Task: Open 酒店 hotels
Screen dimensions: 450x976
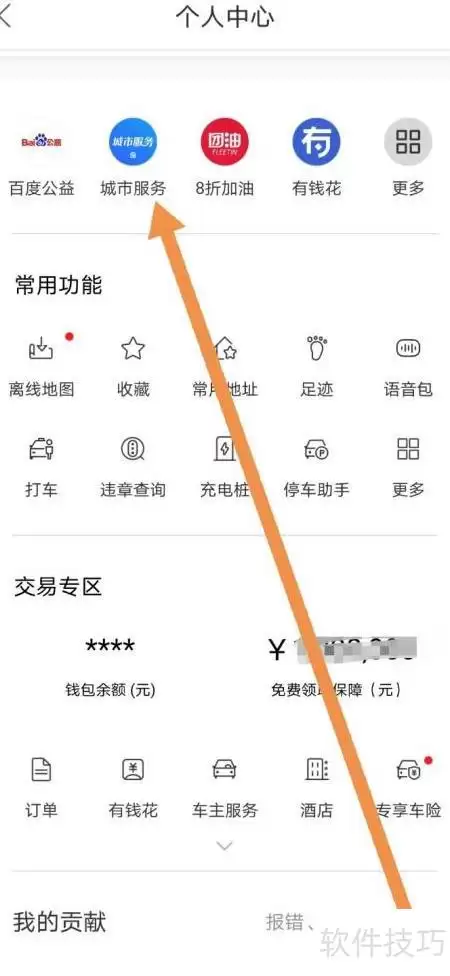Action: (316, 788)
